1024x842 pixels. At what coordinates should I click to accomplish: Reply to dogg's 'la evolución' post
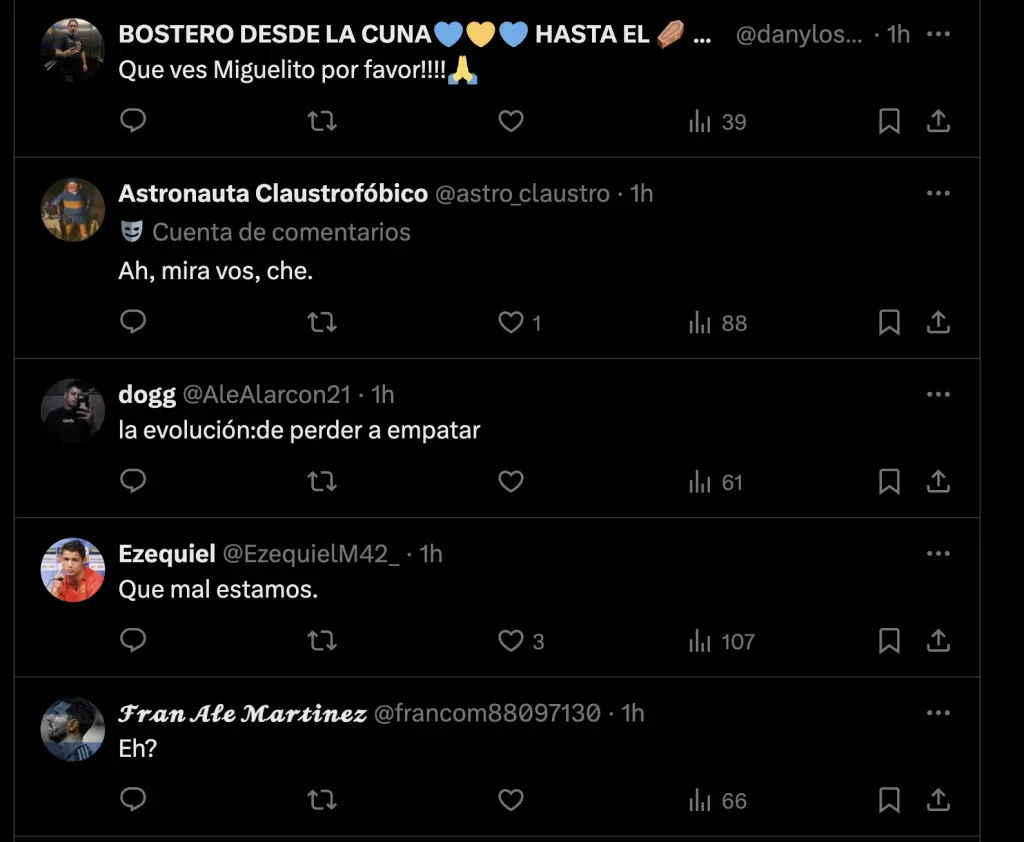coord(133,482)
